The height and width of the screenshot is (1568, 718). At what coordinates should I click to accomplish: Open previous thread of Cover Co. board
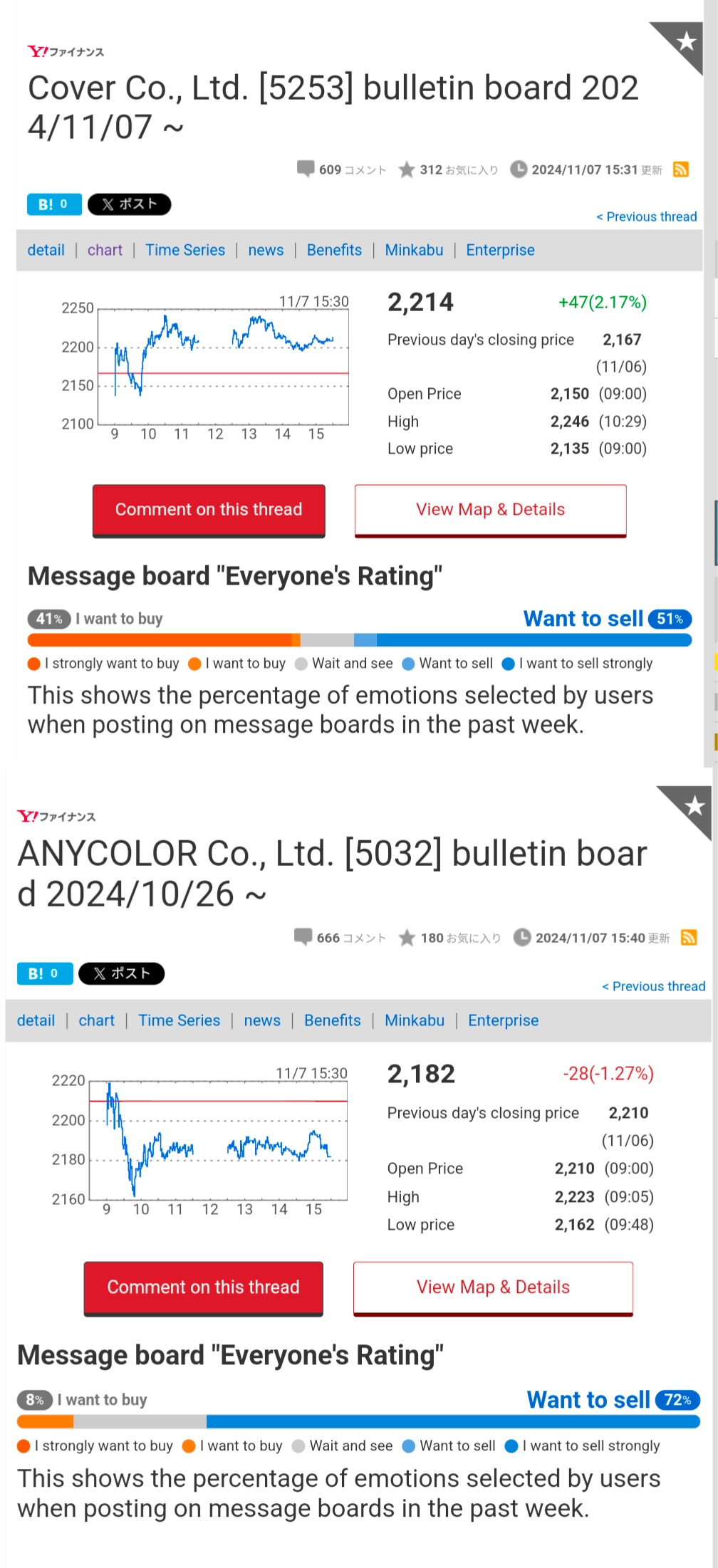[647, 216]
